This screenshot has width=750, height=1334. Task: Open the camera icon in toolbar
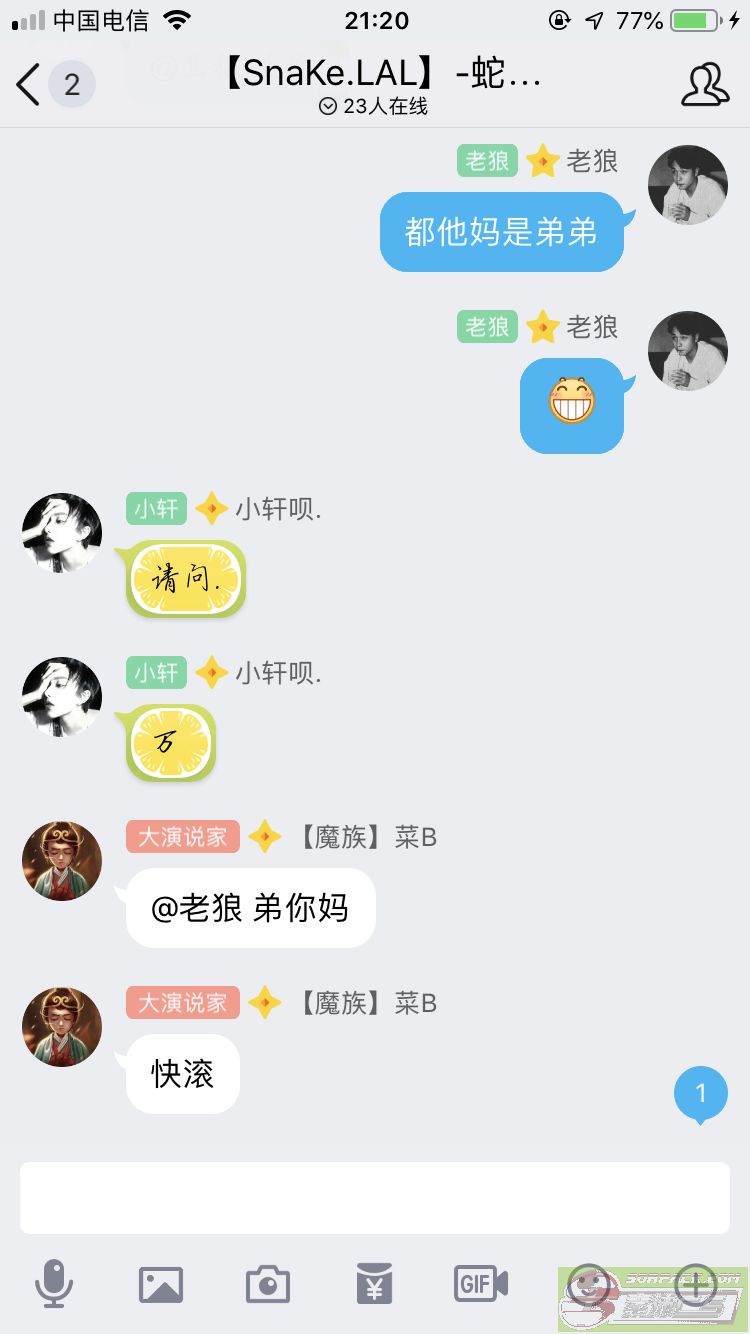(267, 1283)
